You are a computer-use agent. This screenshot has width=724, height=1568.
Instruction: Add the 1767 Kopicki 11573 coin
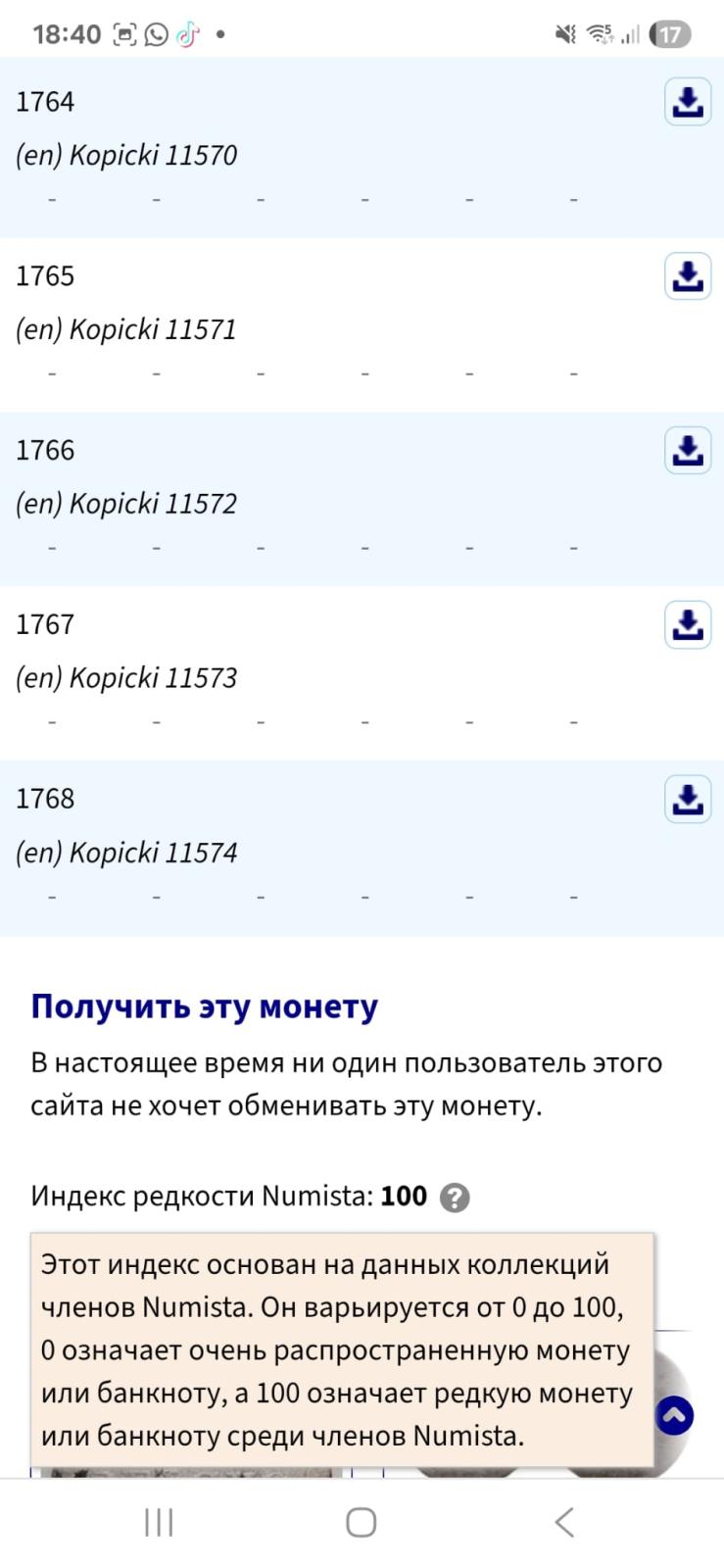688,625
